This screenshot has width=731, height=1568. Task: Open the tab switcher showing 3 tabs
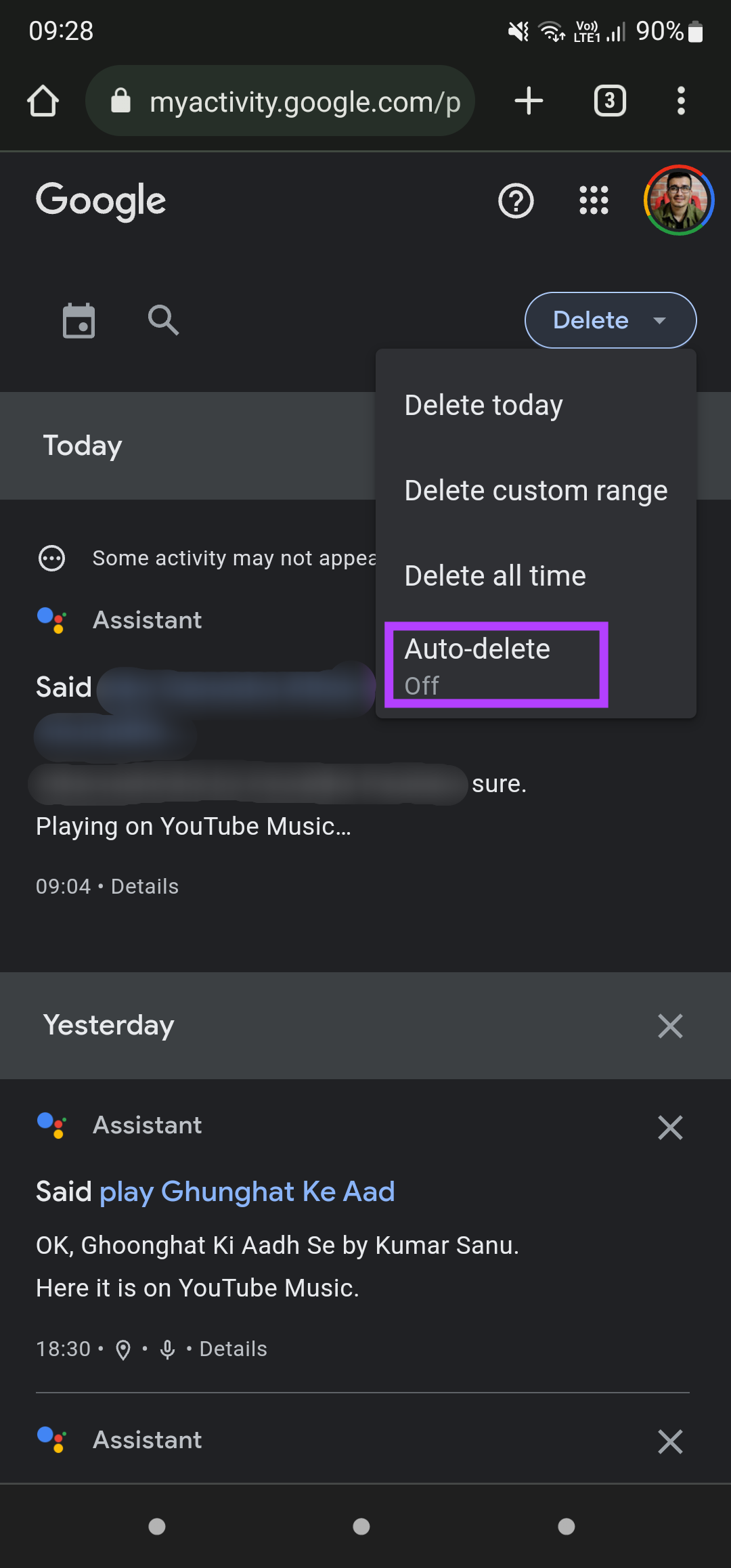pyautogui.click(x=609, y=101)
